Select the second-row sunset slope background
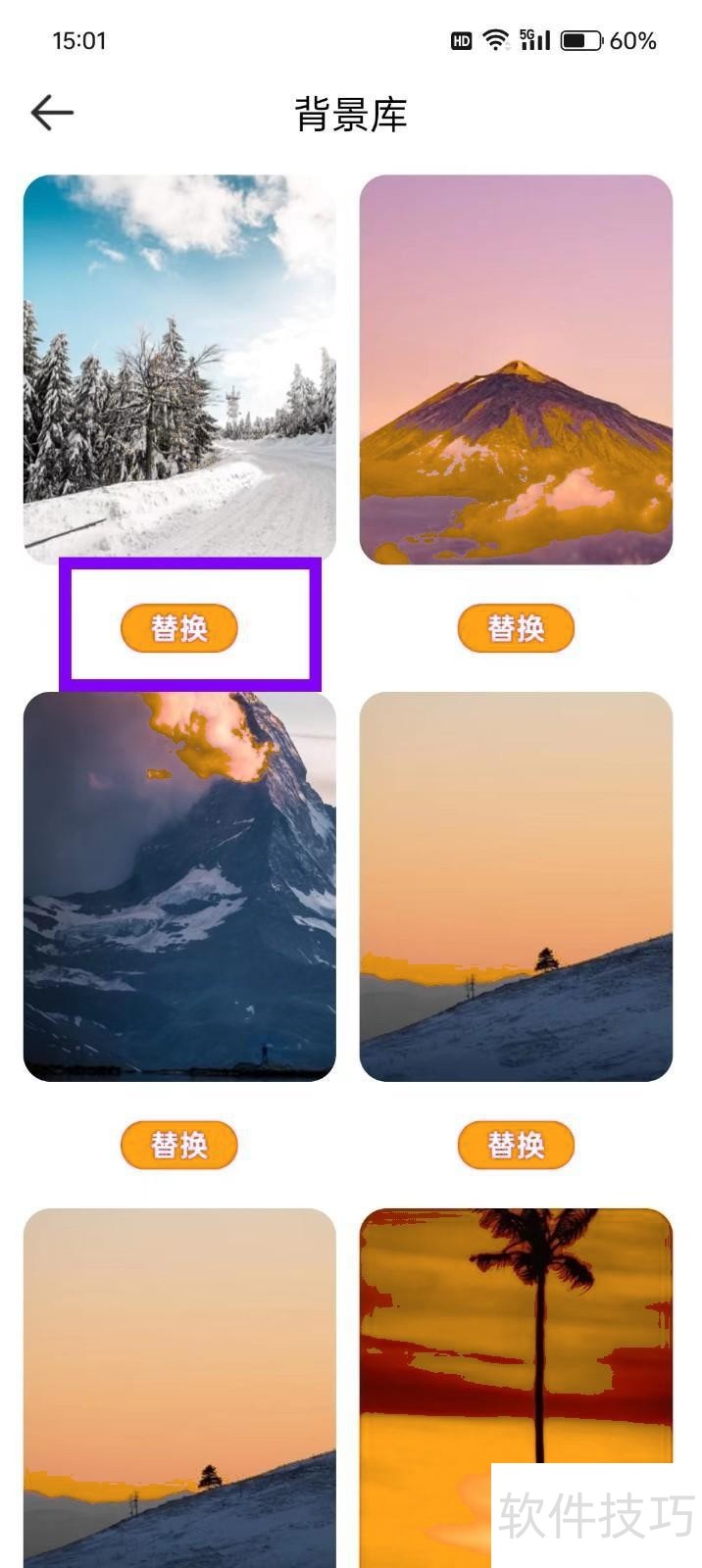This screenshot has height=1568, width=702. pyautogui.click(x=516, y=886)
